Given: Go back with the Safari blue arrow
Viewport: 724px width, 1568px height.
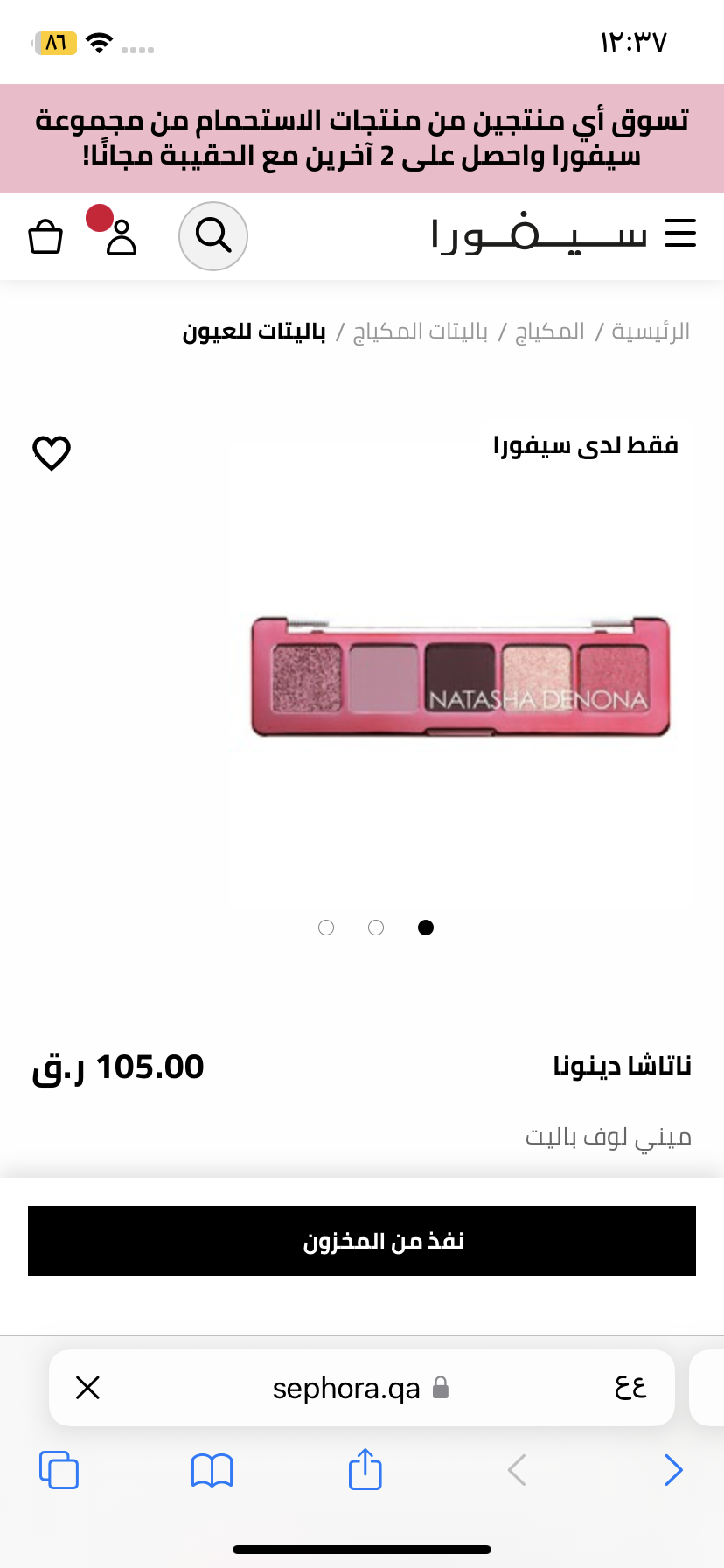Looking at the screenshot, I should pos(672,1470).
